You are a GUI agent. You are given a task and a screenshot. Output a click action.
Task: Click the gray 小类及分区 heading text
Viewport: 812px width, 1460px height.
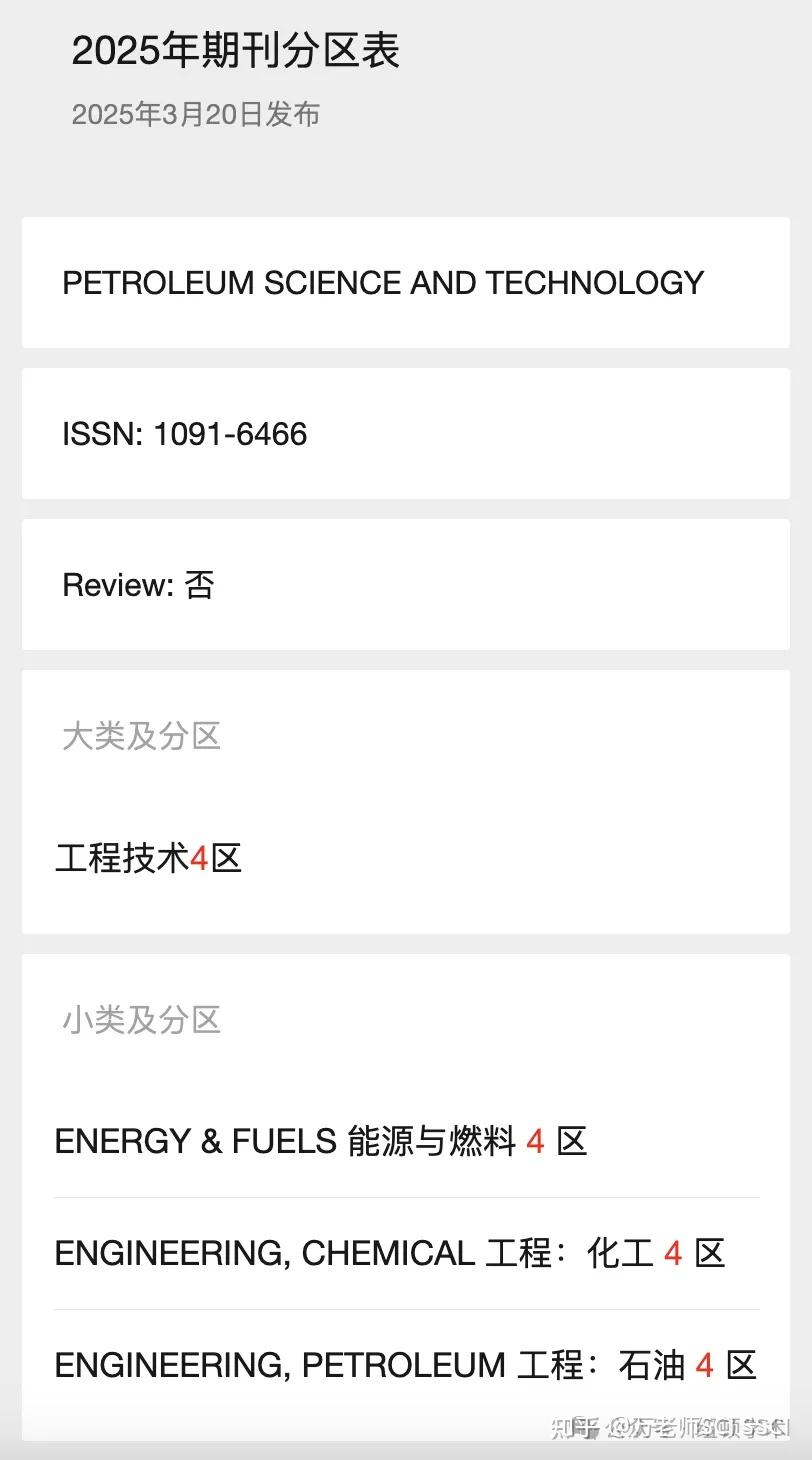pos(140,1020)
